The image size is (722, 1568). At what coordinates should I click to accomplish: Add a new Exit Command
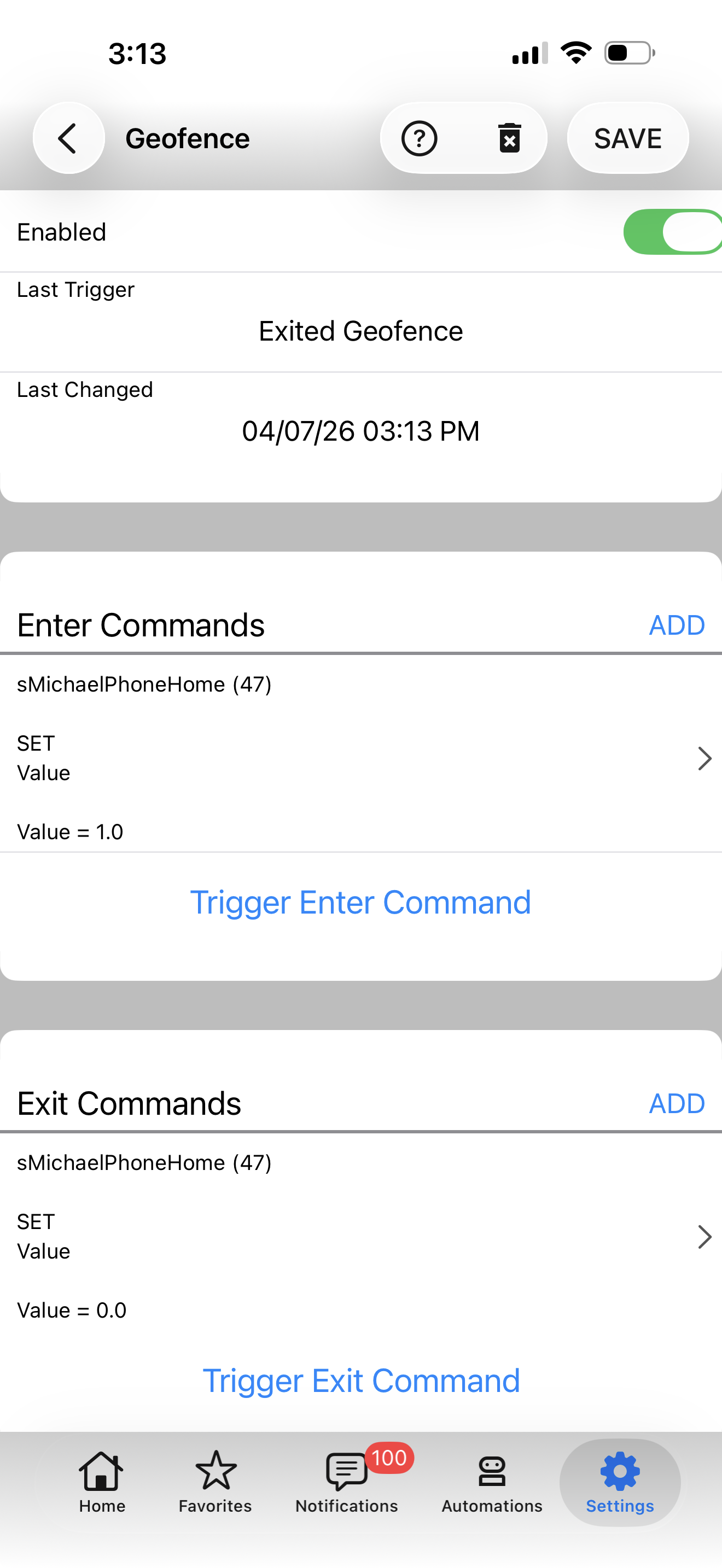tap(677, 1104)
